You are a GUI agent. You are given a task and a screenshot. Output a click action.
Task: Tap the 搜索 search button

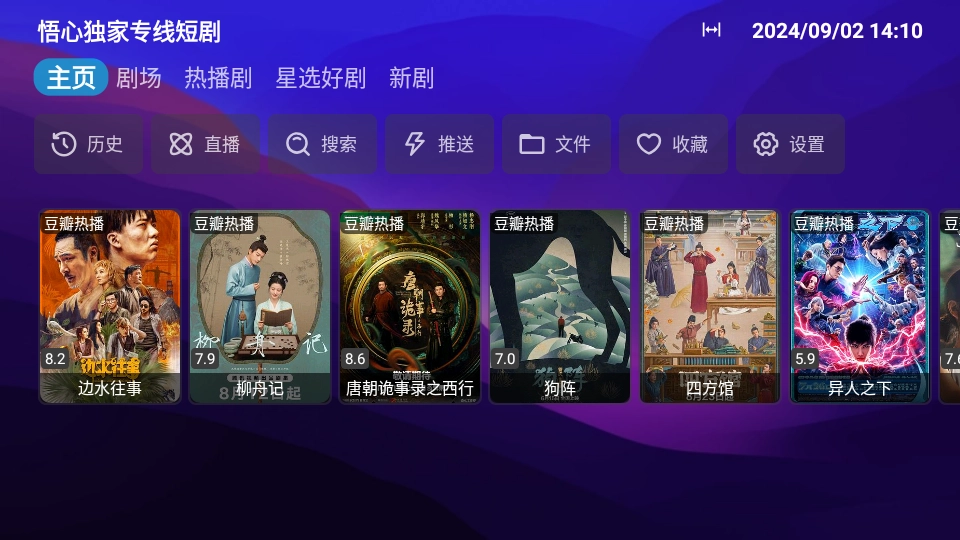coord(323,144)
